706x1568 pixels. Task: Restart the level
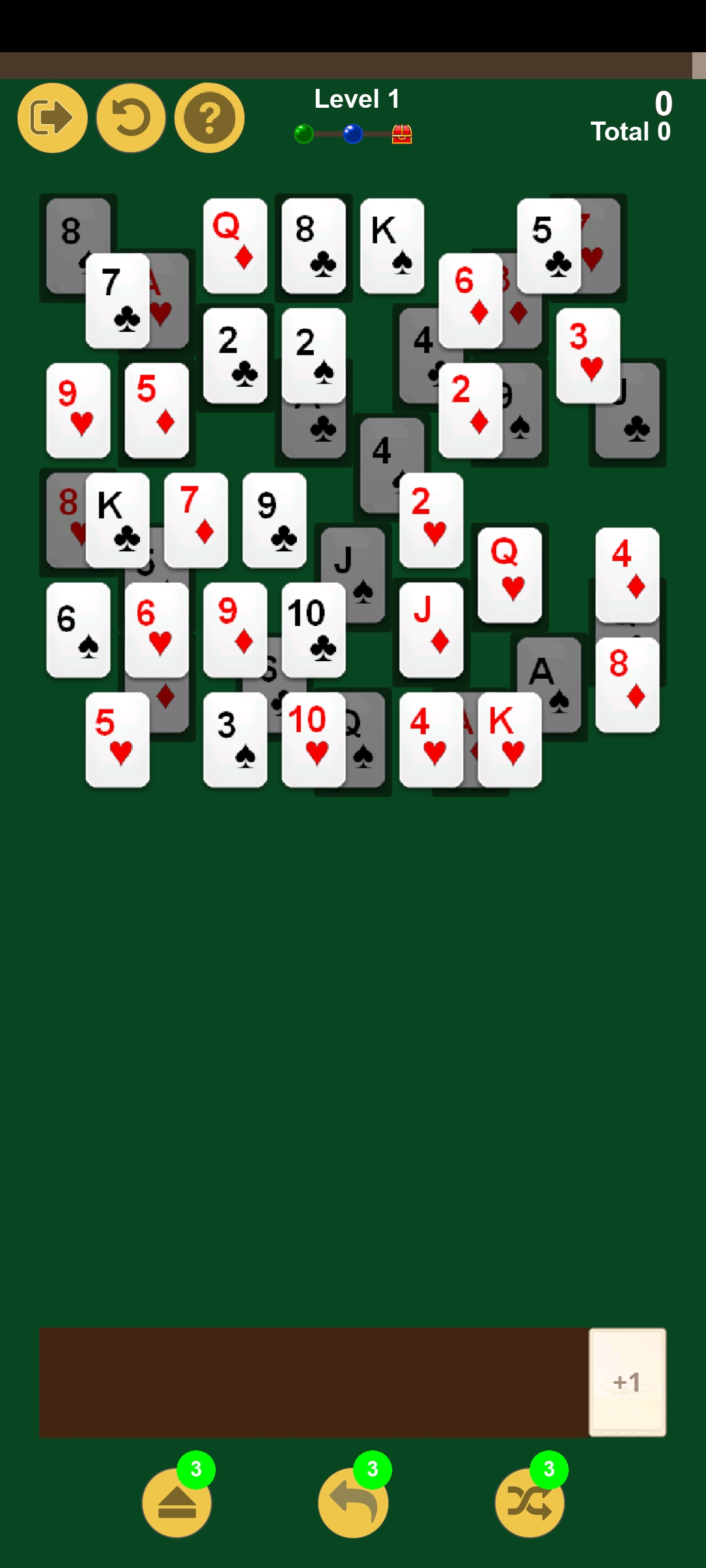coord(131,118)
